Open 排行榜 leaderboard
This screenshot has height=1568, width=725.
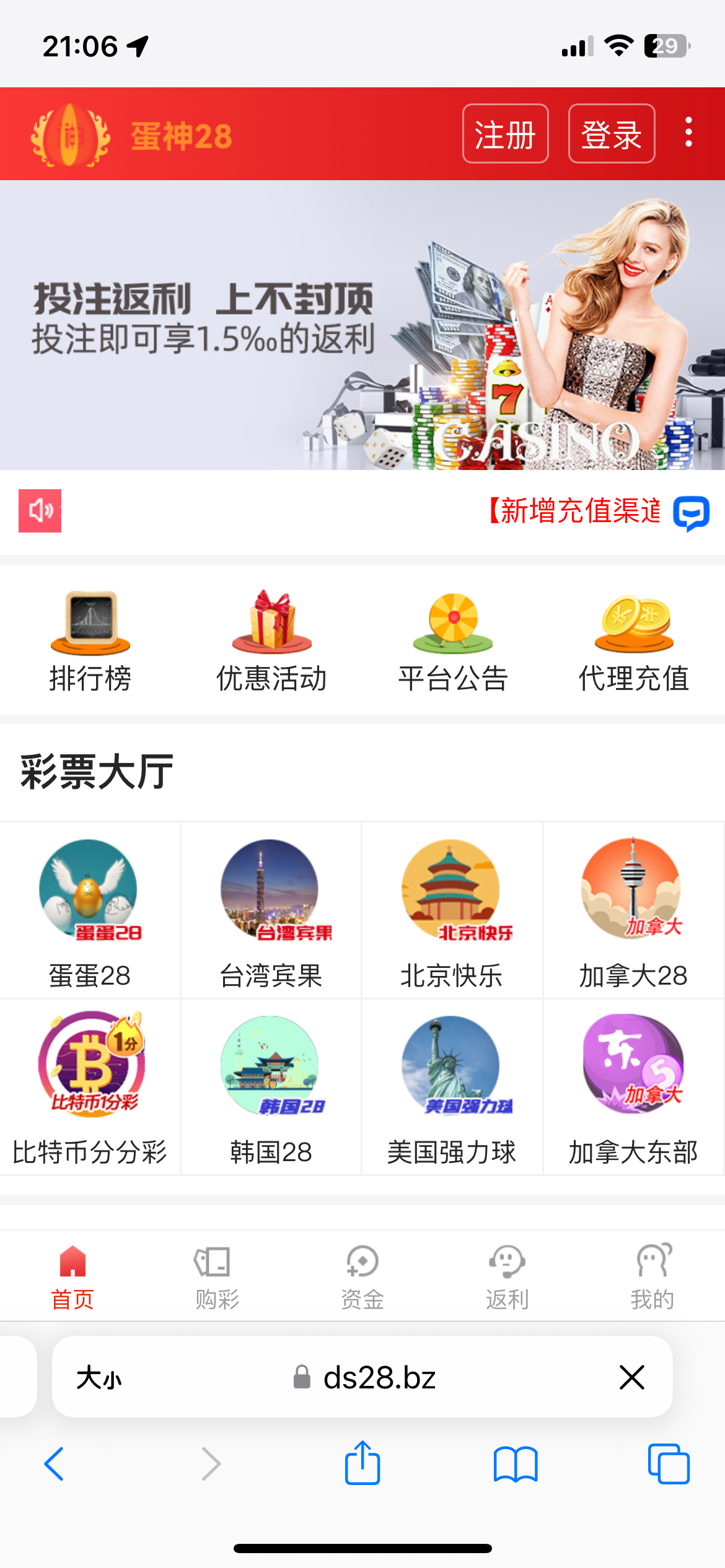click(90, 641)
